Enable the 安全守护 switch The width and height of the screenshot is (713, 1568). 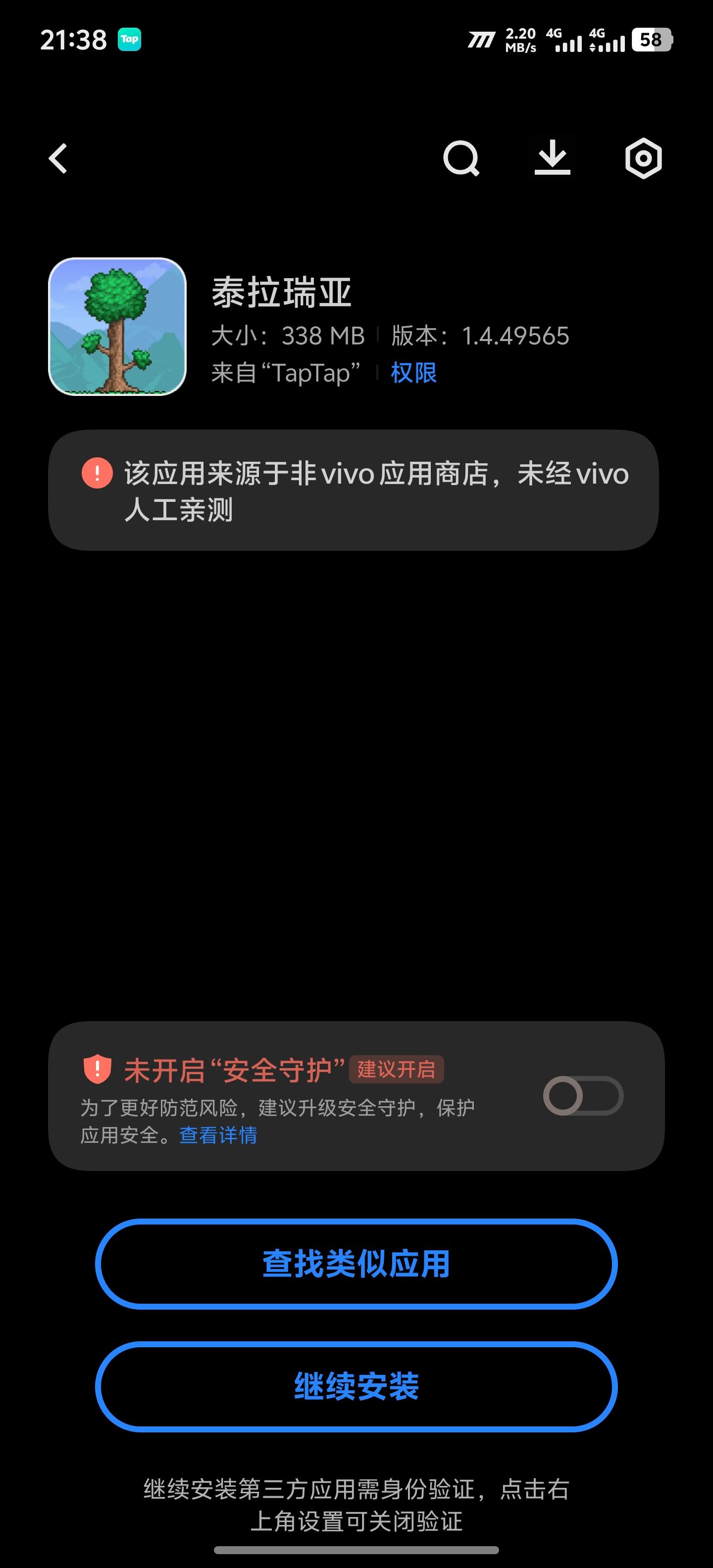583,1096
